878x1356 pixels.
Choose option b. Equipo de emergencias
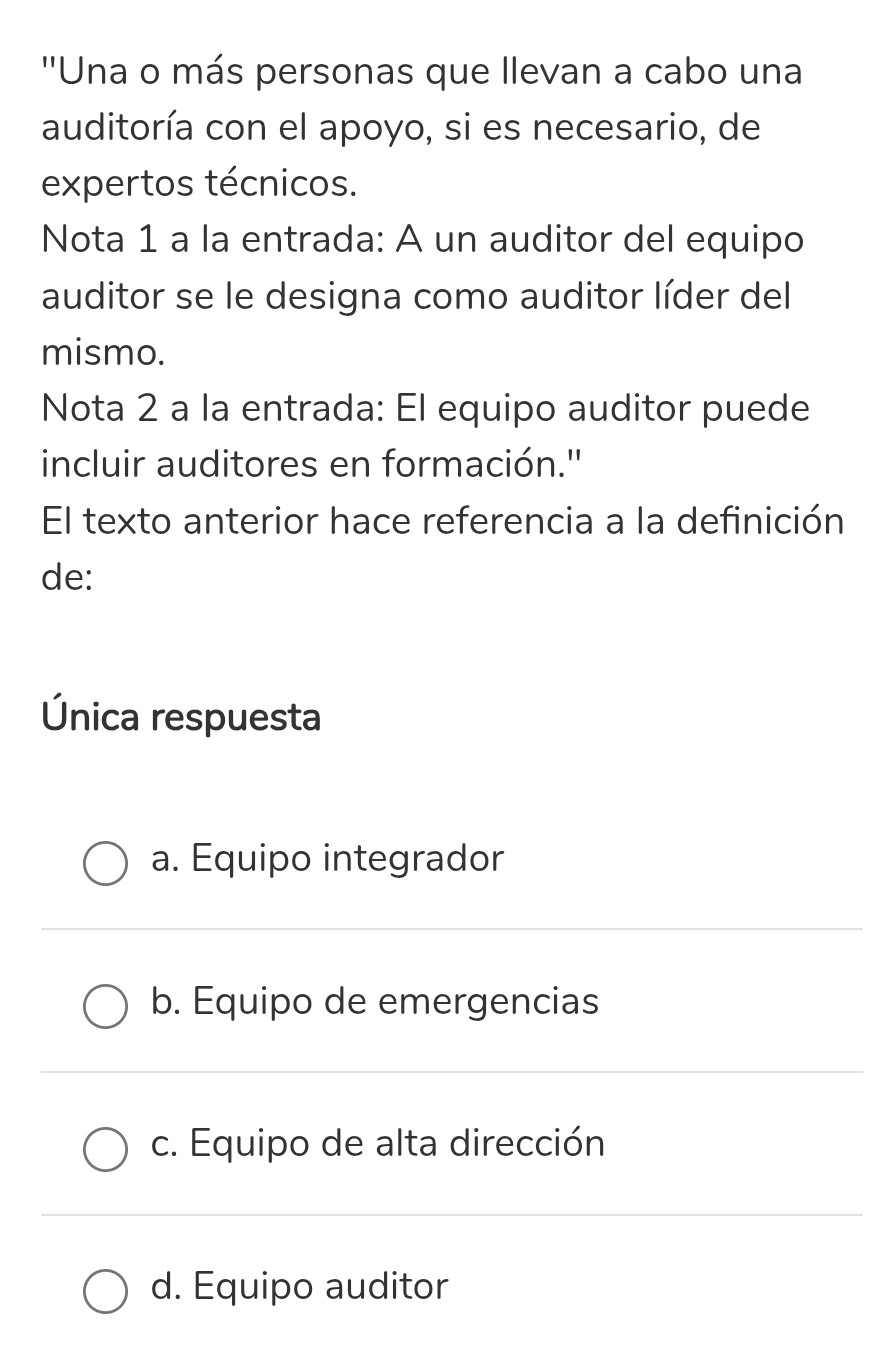point(105,1007)
